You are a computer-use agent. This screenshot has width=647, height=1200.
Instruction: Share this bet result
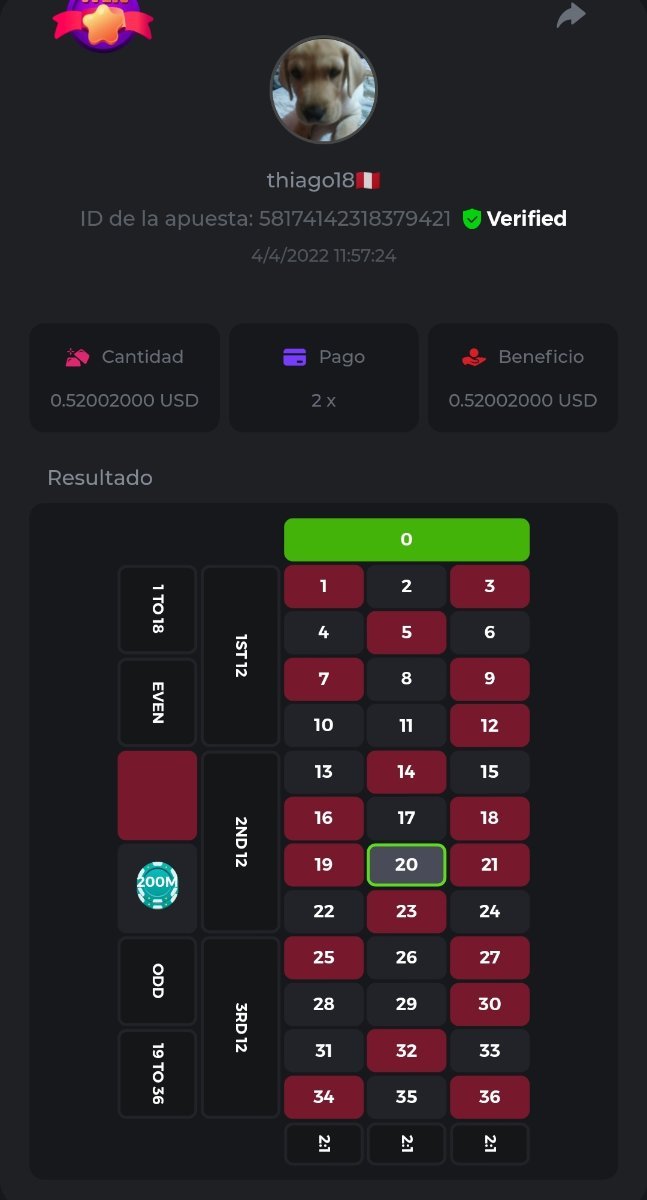[571, 15]
